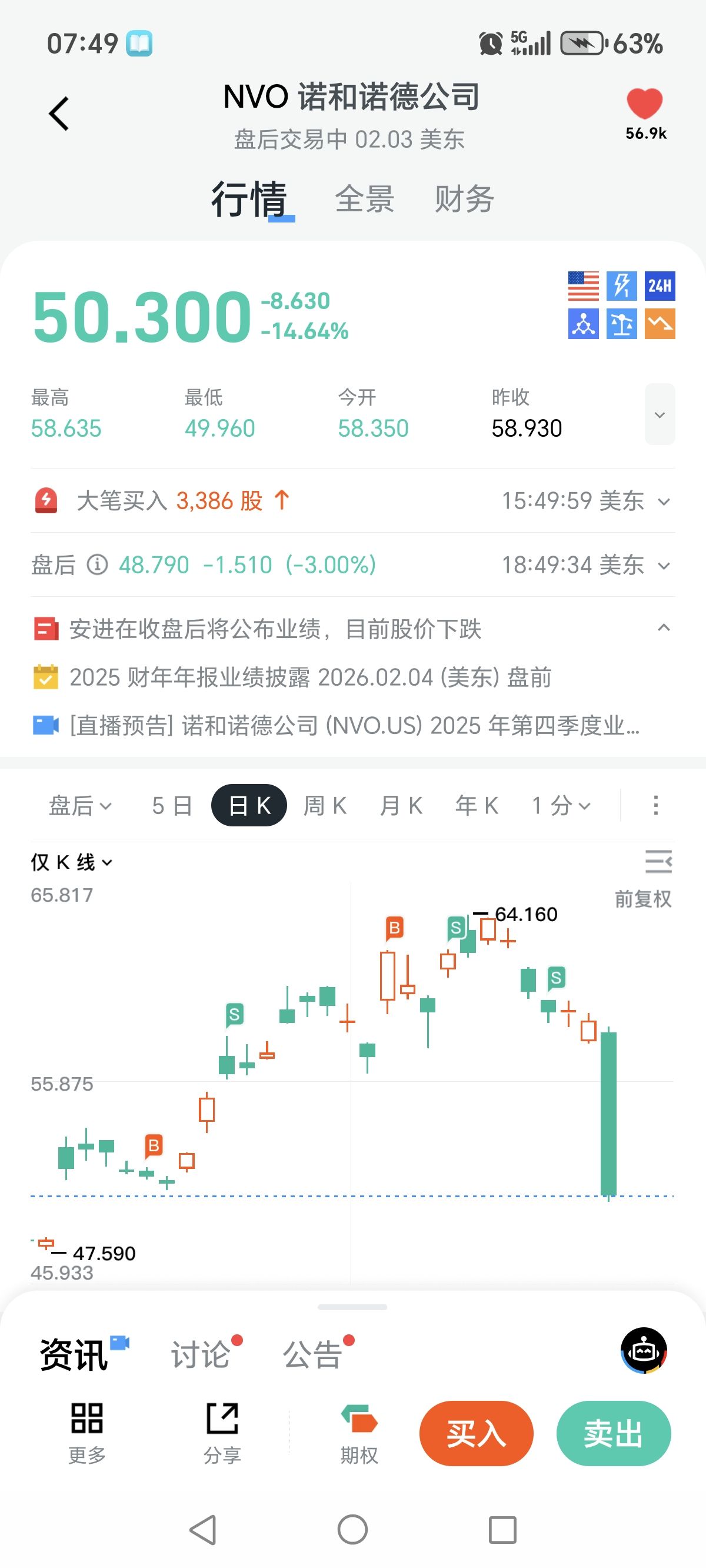Expand more quote details beside 昨收

point(659,414)
